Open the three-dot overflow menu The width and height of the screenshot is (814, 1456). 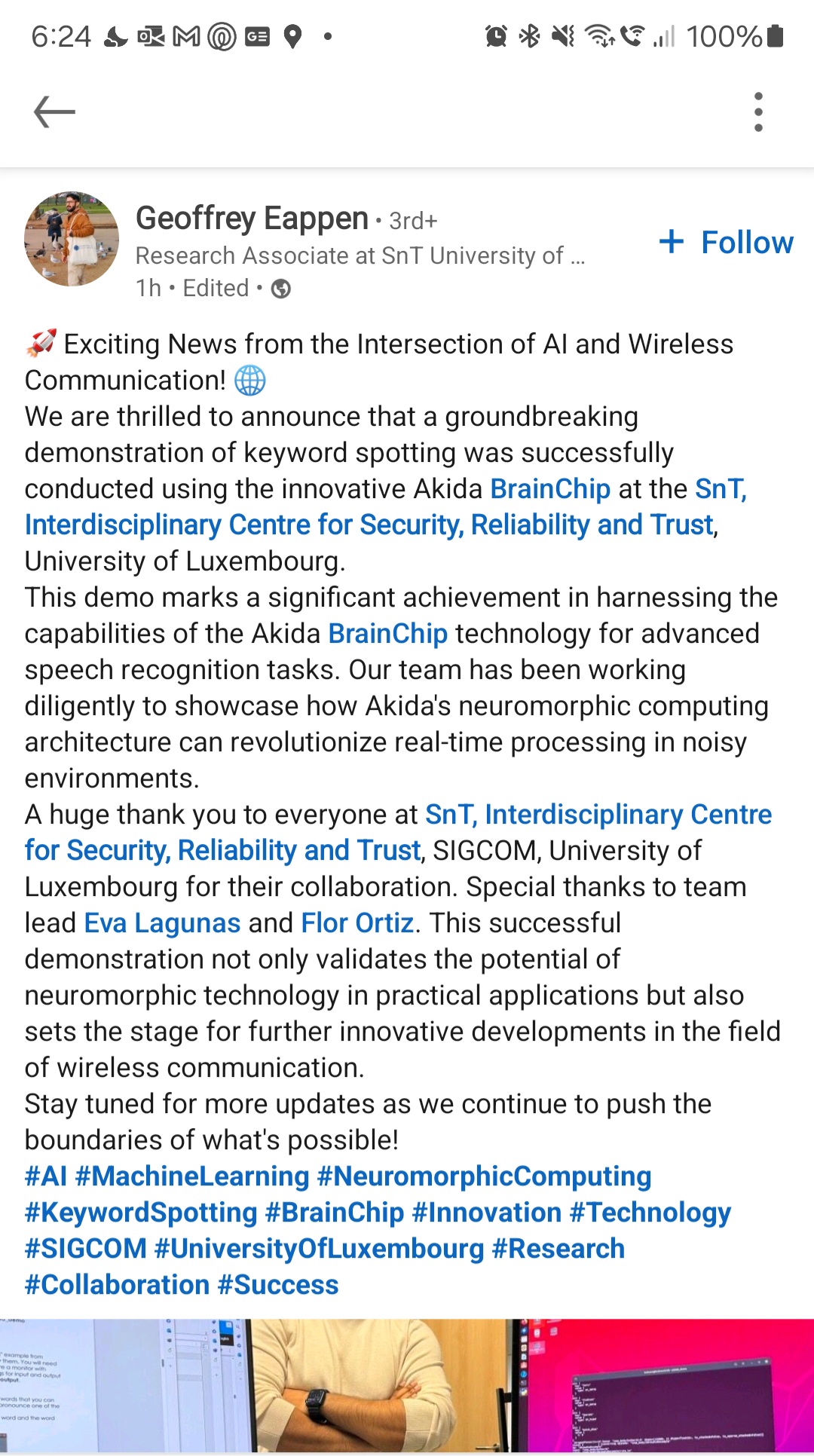758,112
